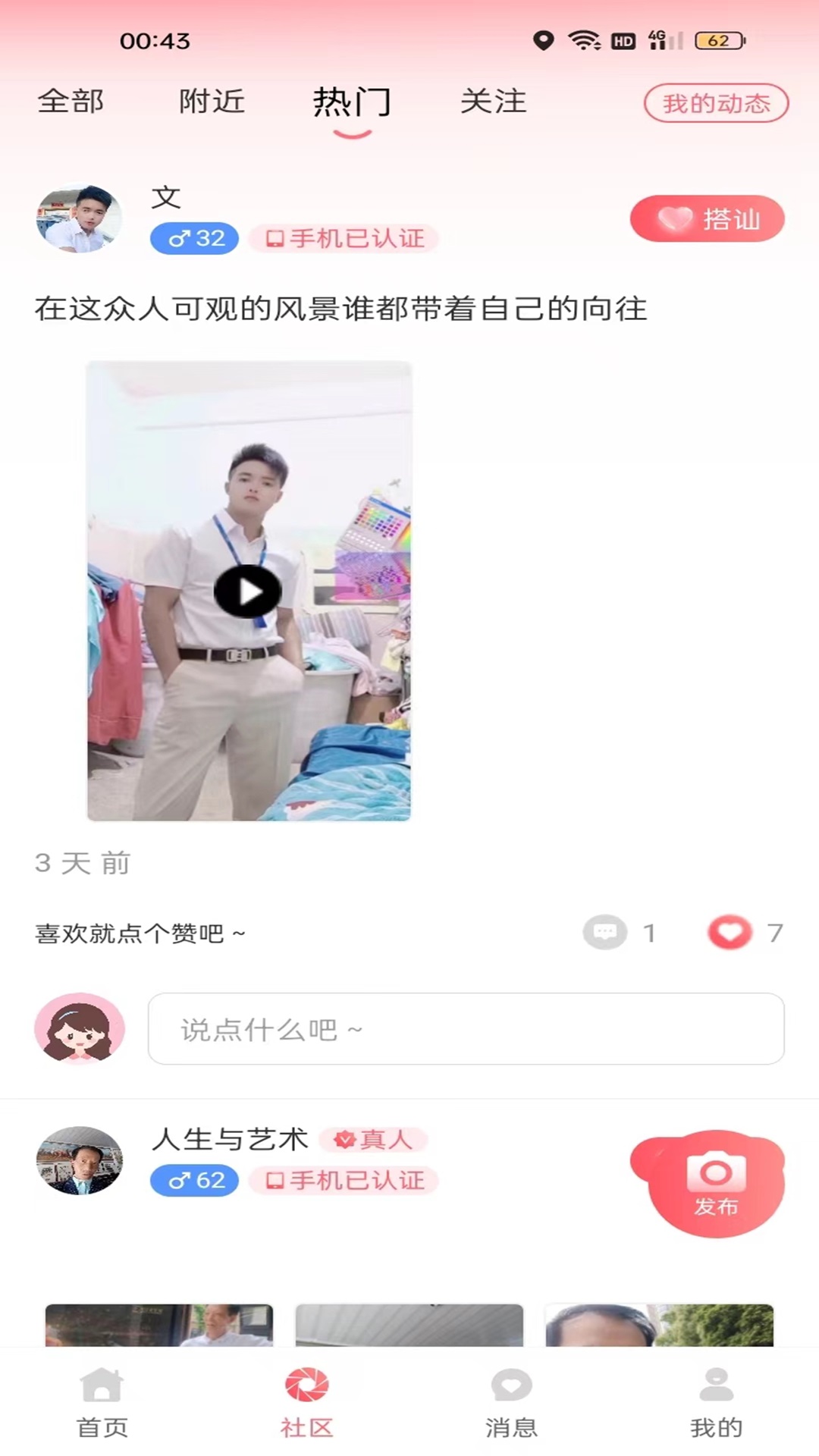Like 文's post with the heart

click(730, 932)
